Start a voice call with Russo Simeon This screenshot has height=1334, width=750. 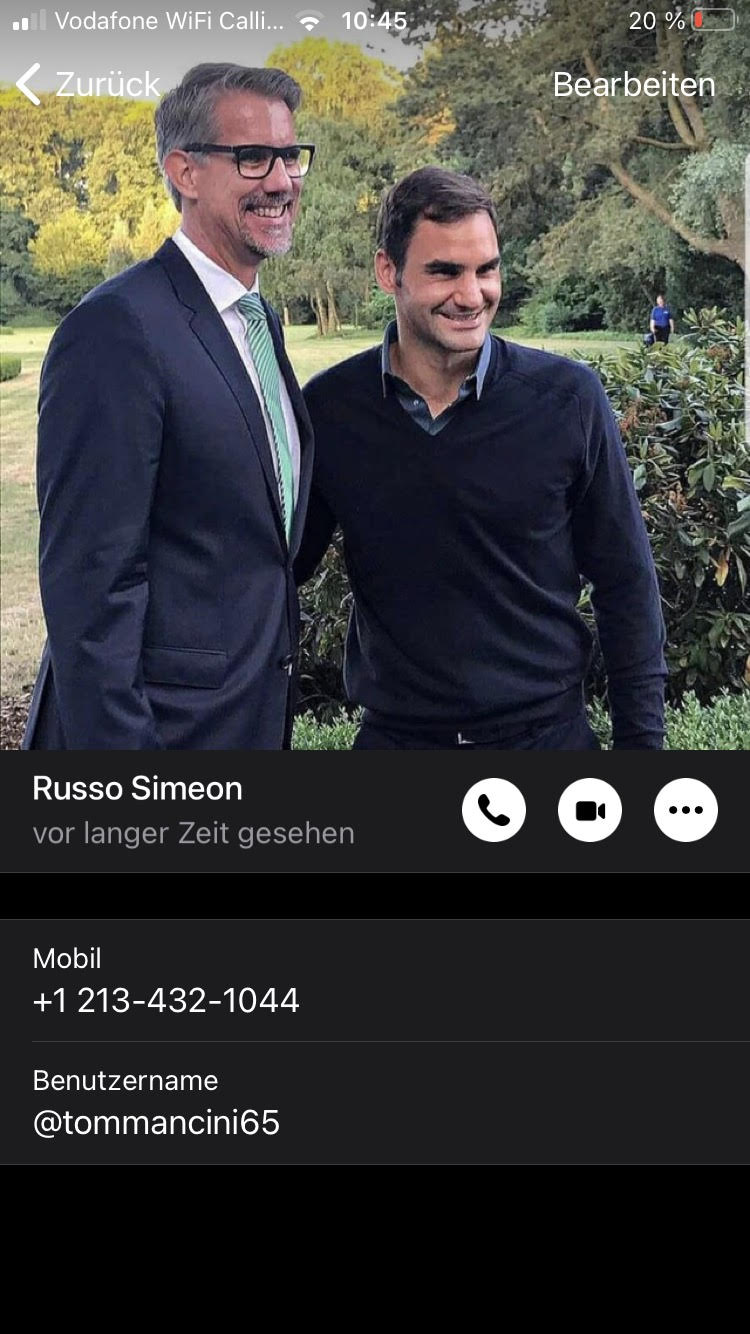[x=494, y=810]
